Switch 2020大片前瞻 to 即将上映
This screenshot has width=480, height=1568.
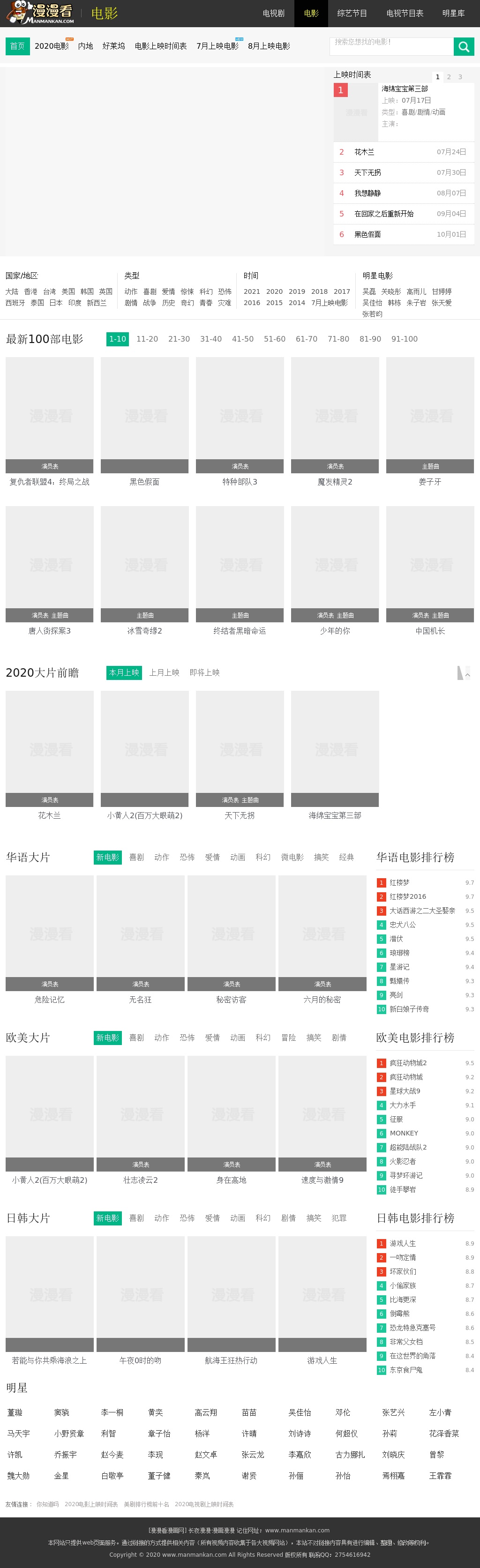pos(204,672)
